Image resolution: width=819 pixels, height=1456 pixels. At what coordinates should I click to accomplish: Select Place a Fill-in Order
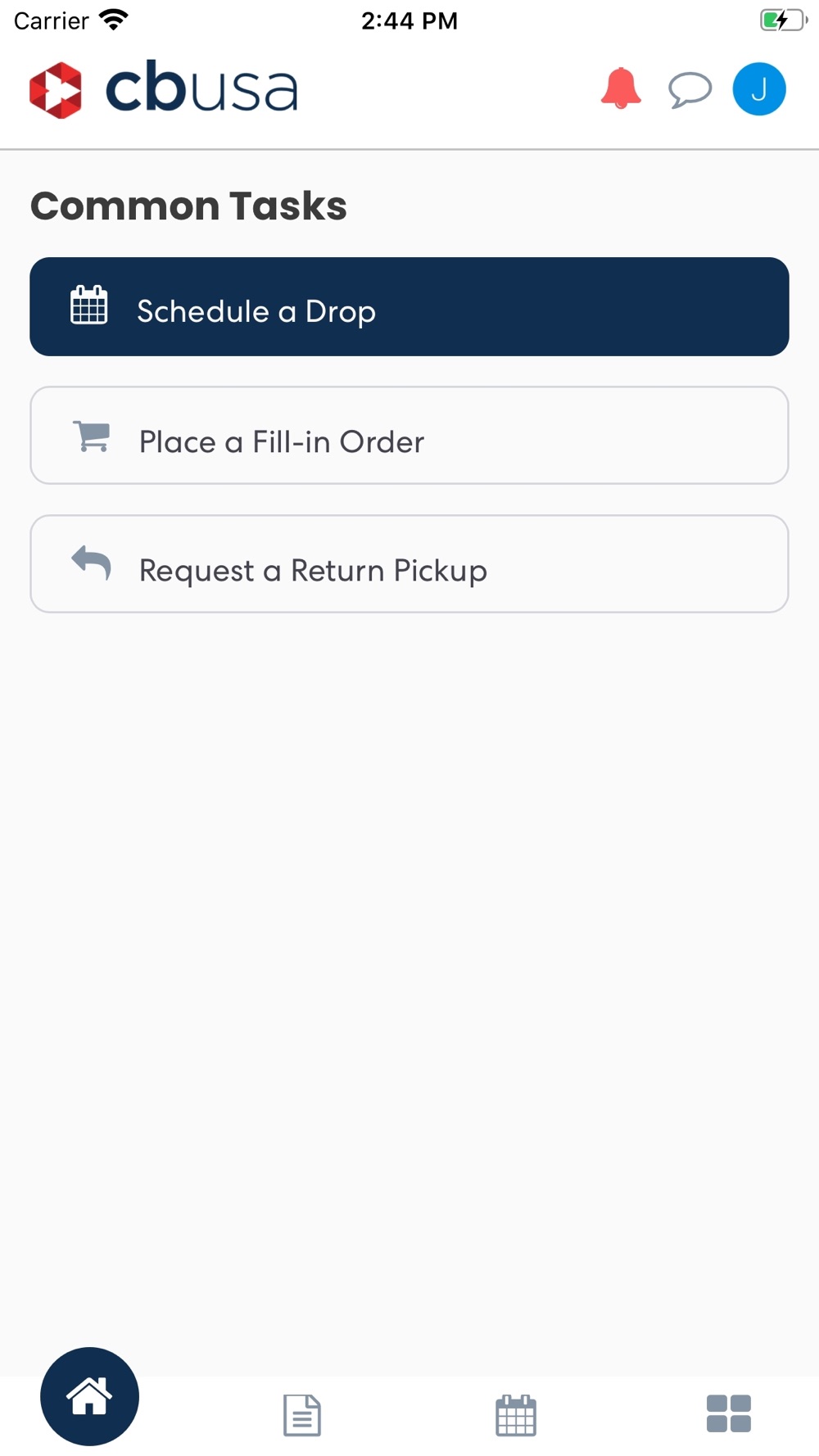coord(409,436)
